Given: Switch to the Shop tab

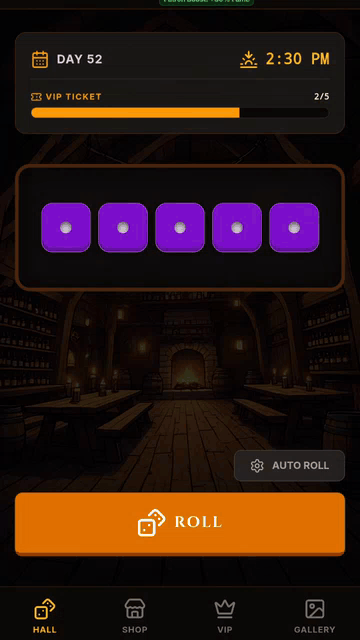Looking at the screenshot, I should point(135,616).
